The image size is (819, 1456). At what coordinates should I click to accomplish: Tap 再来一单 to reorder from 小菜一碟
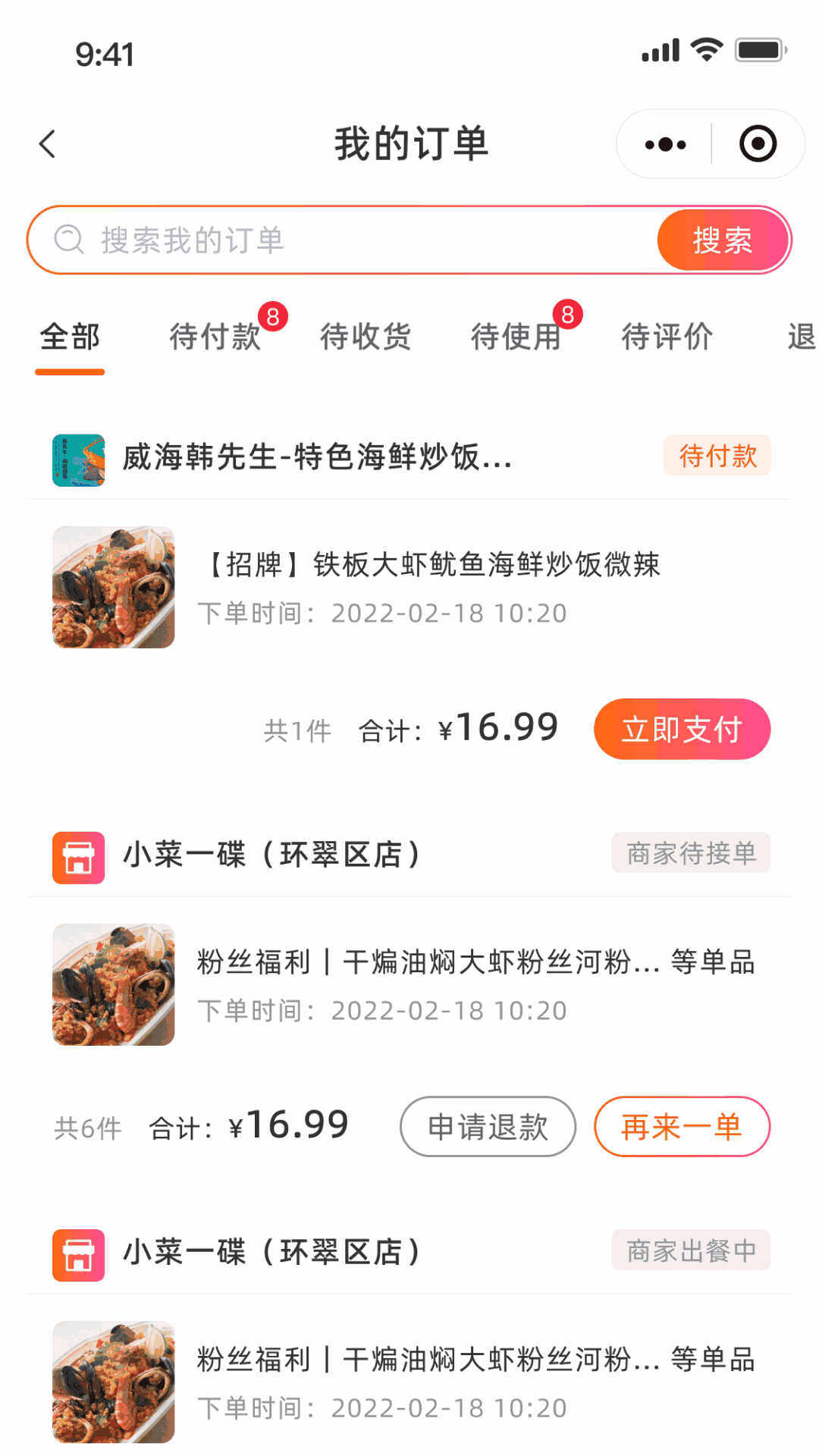pos(682,1128)
